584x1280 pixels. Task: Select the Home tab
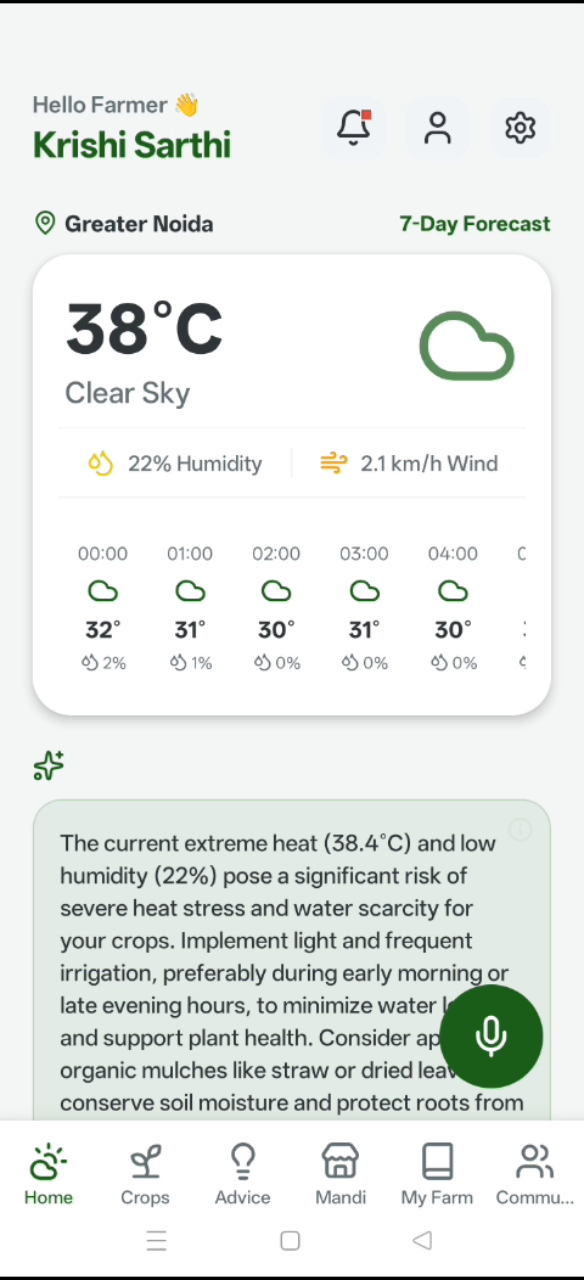click(x=48, y=1175)
